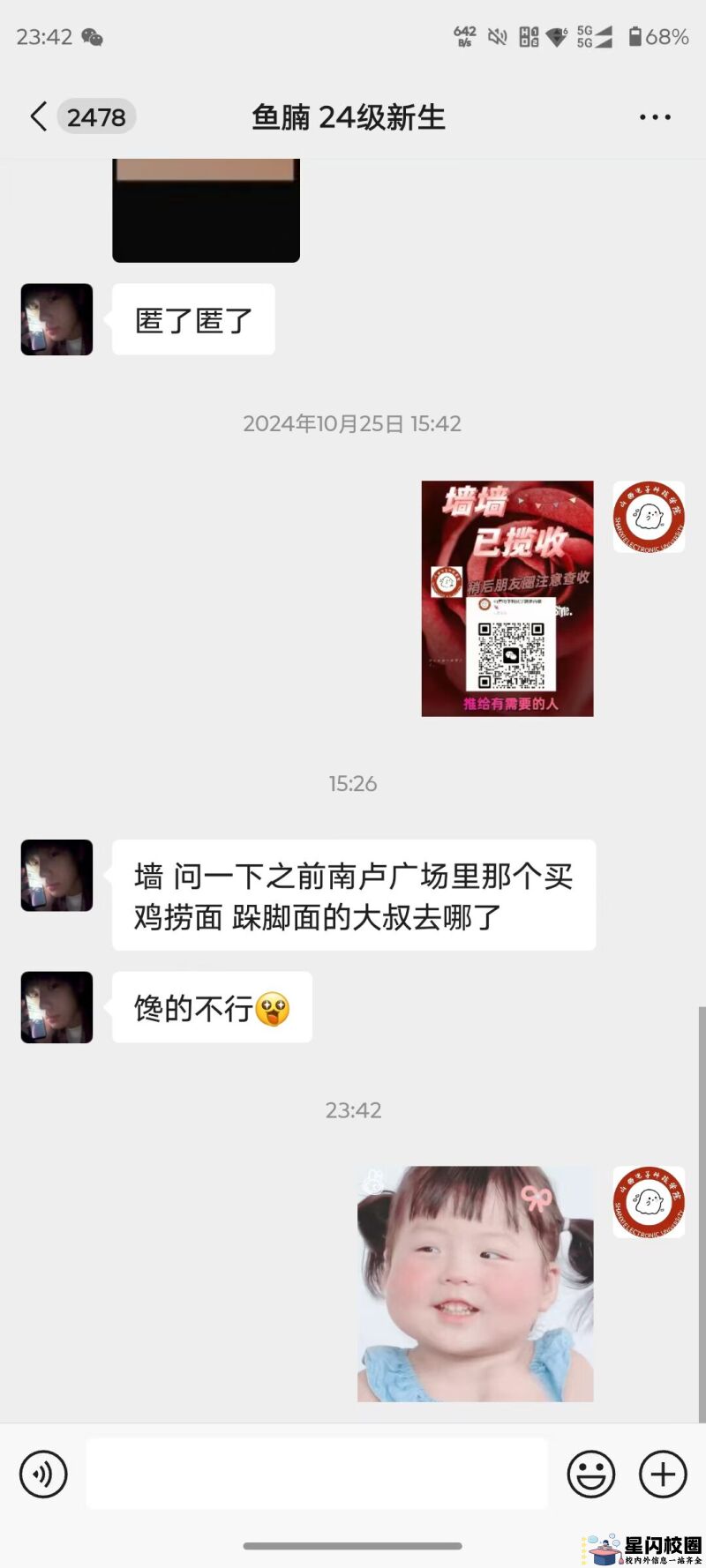The image size is (706, 1568).
Task: Open the partially visible image at top
Action: [x=206, y=210]
